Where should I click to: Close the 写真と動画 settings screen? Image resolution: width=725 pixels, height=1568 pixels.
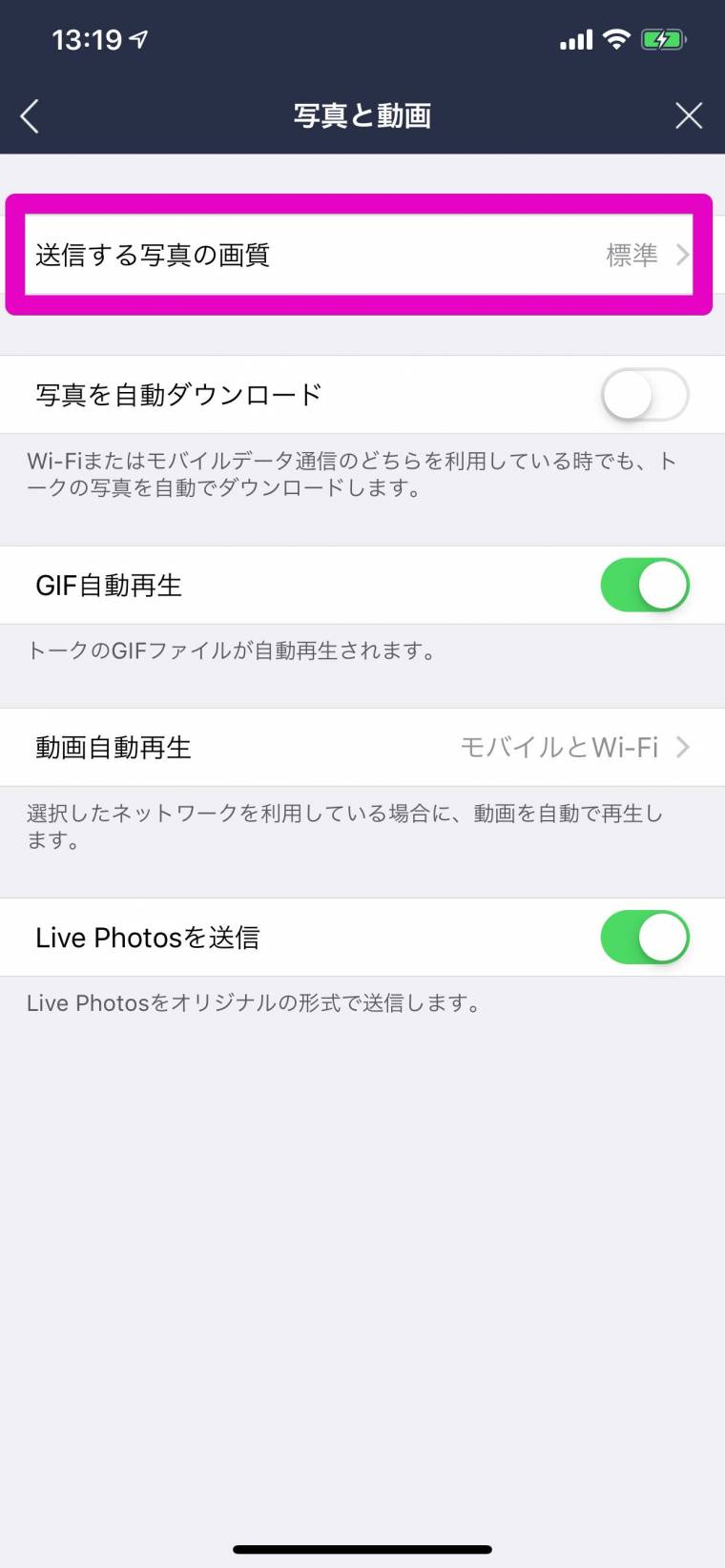click(x=688, y=116)
